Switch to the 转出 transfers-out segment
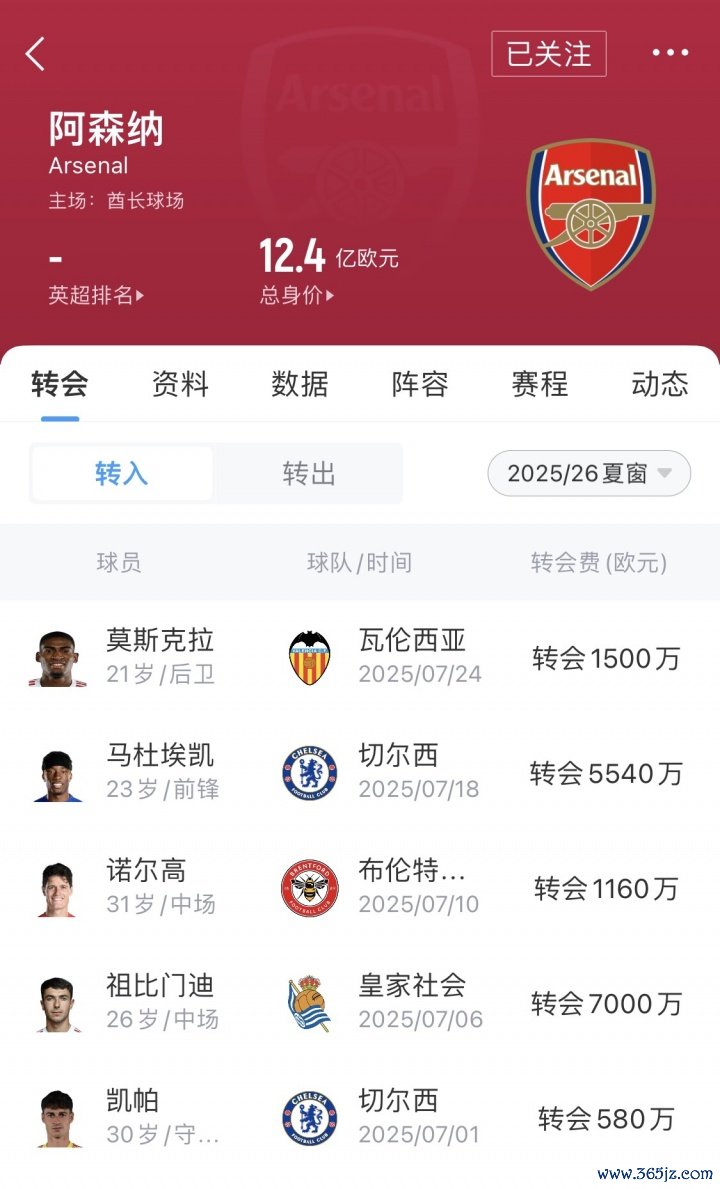 coord(309,473)
